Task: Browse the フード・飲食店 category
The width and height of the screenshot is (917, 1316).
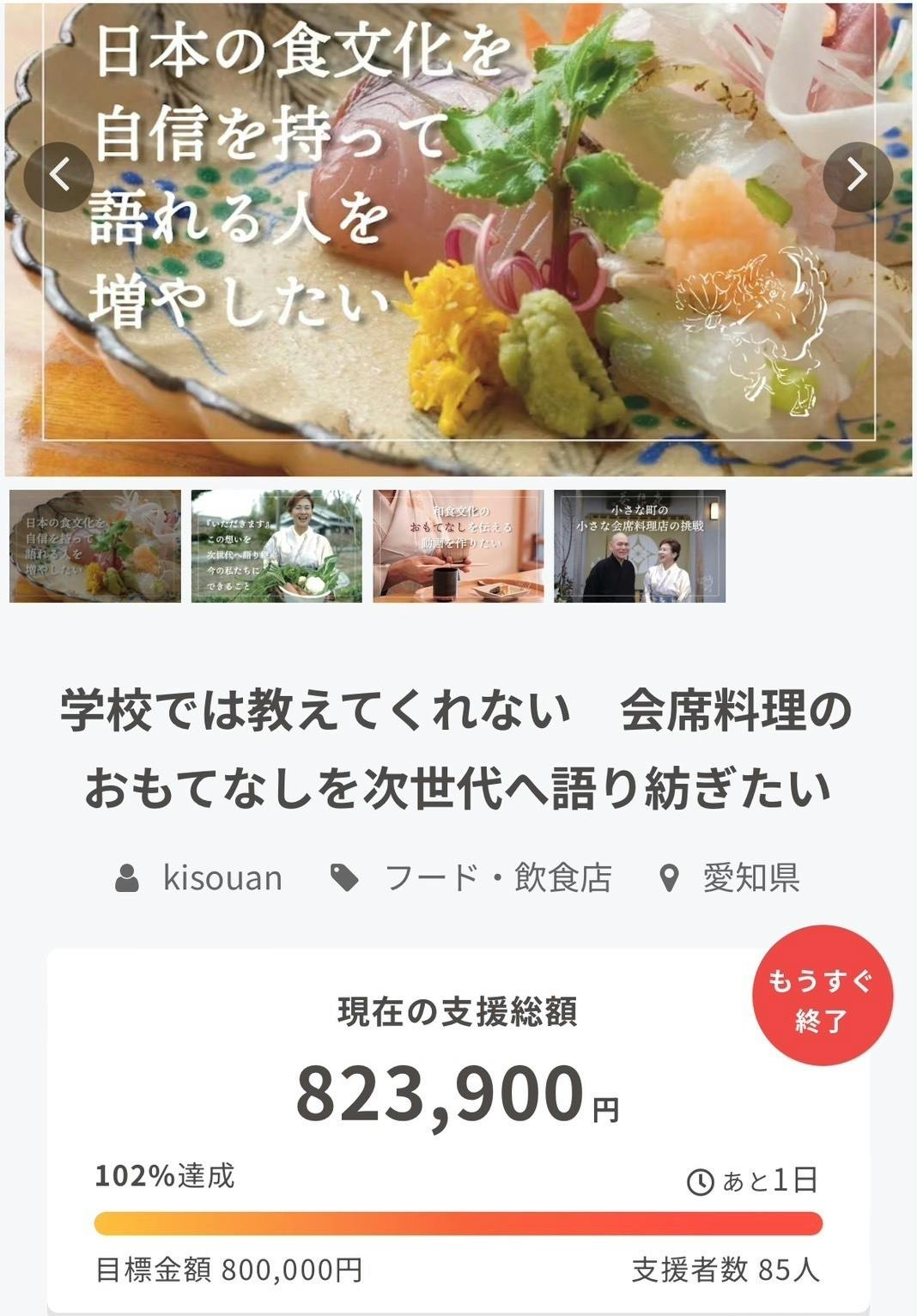Action: [497, 878]
